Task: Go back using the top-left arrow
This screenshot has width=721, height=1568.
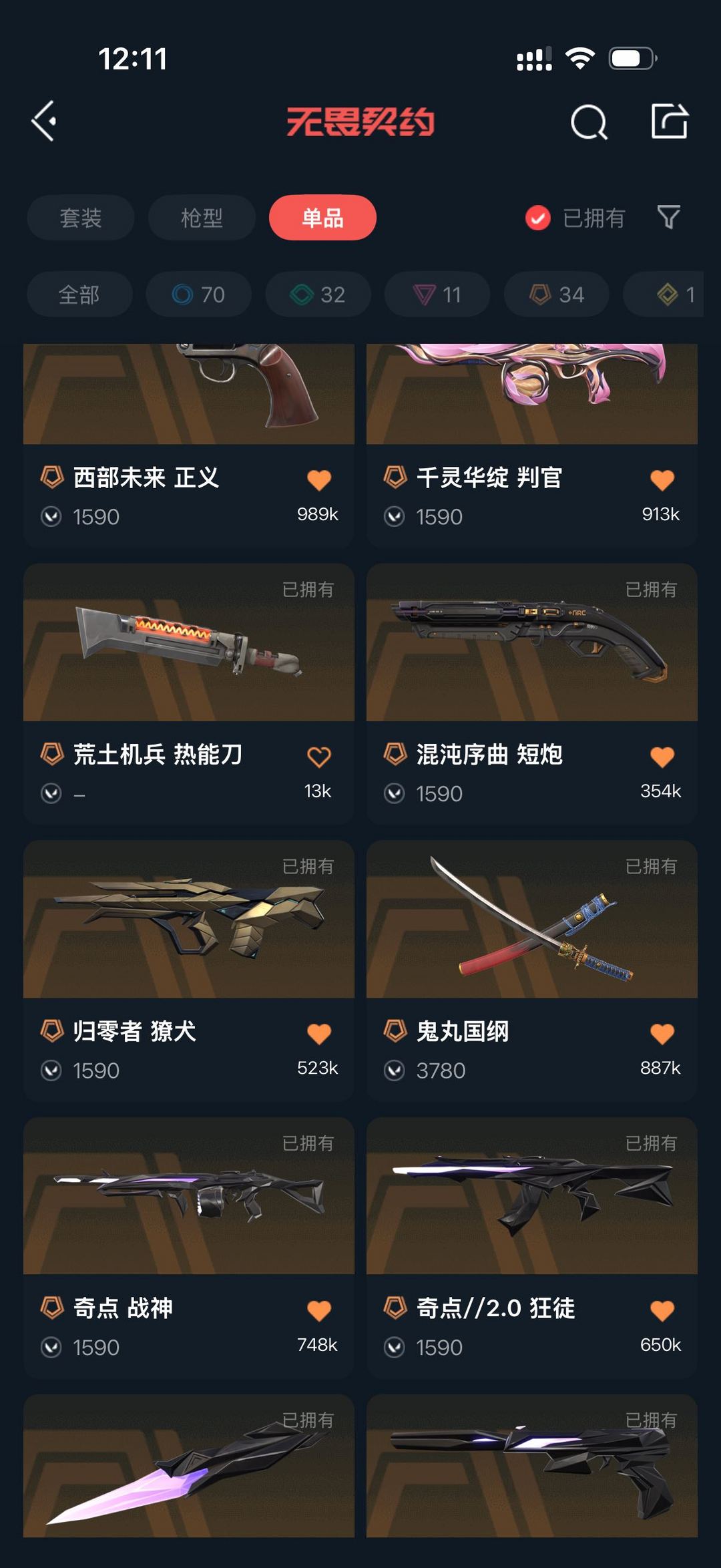Action: [x=44, y=122]
